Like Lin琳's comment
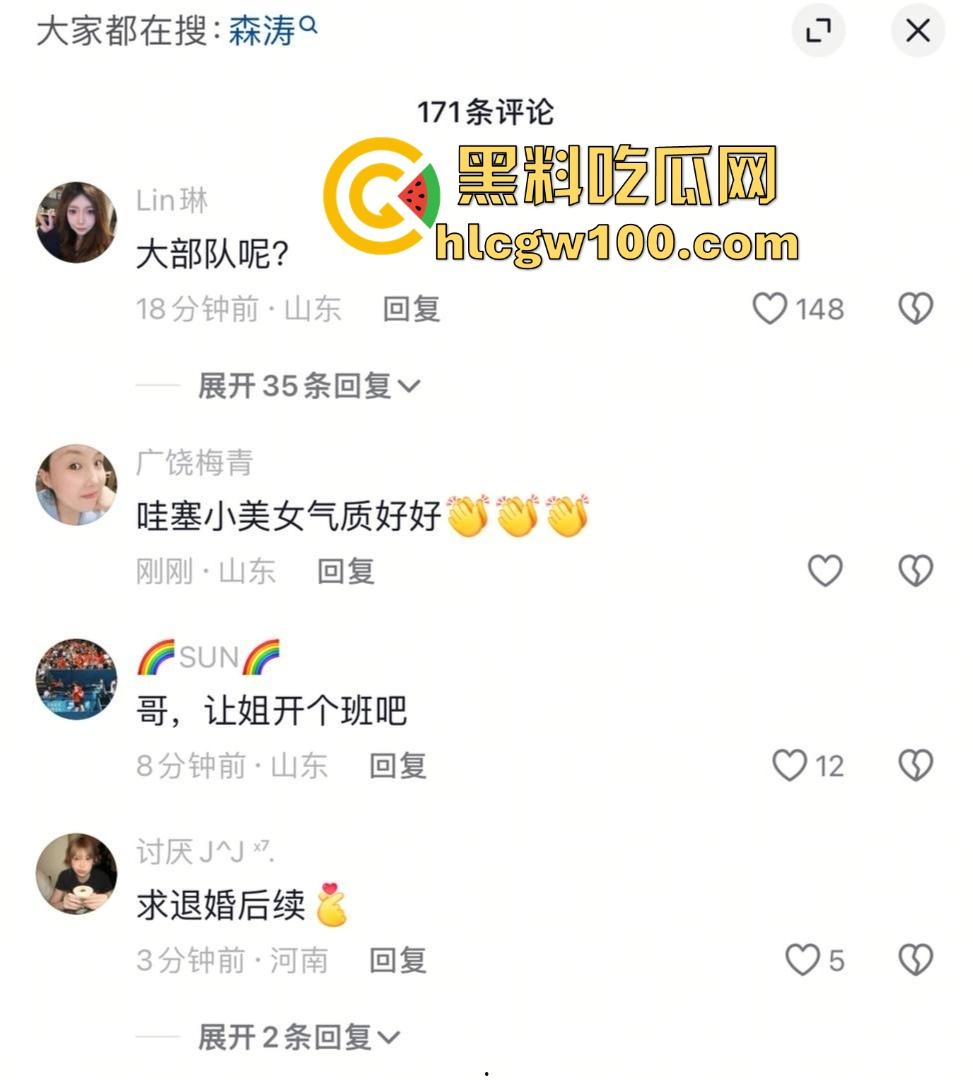The image size is (973, 1080). [770, 309]
